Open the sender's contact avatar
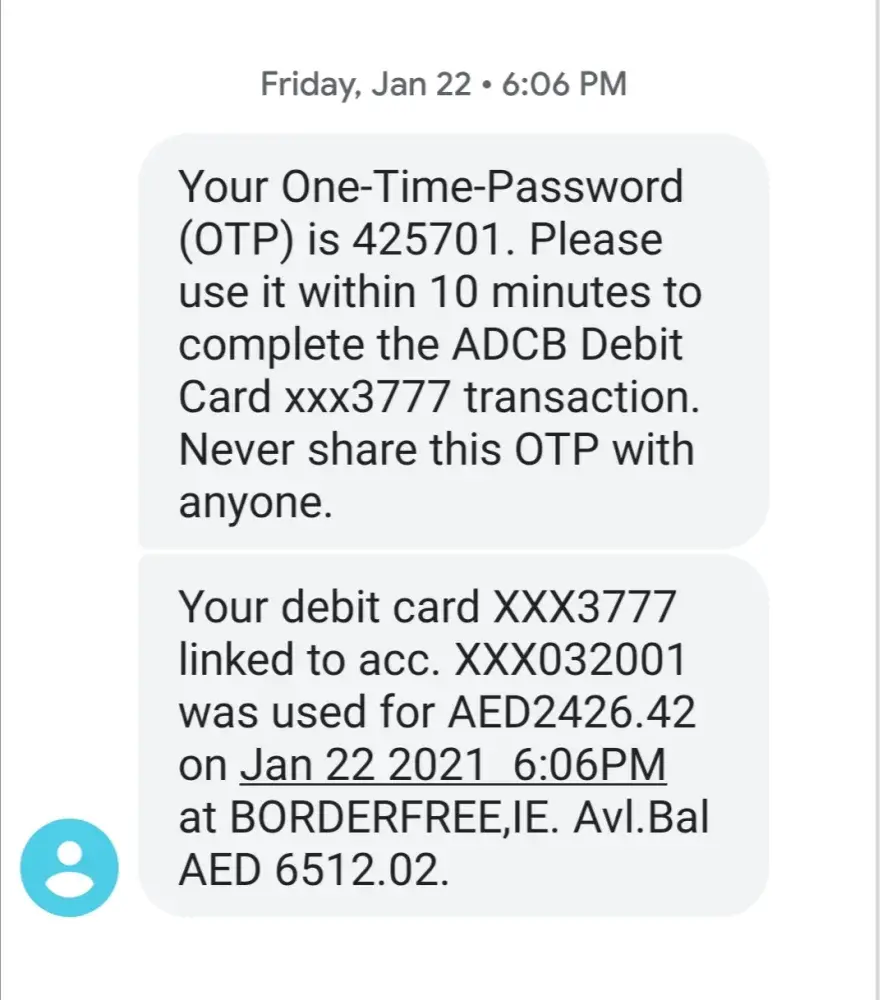 tap(70, 868)
